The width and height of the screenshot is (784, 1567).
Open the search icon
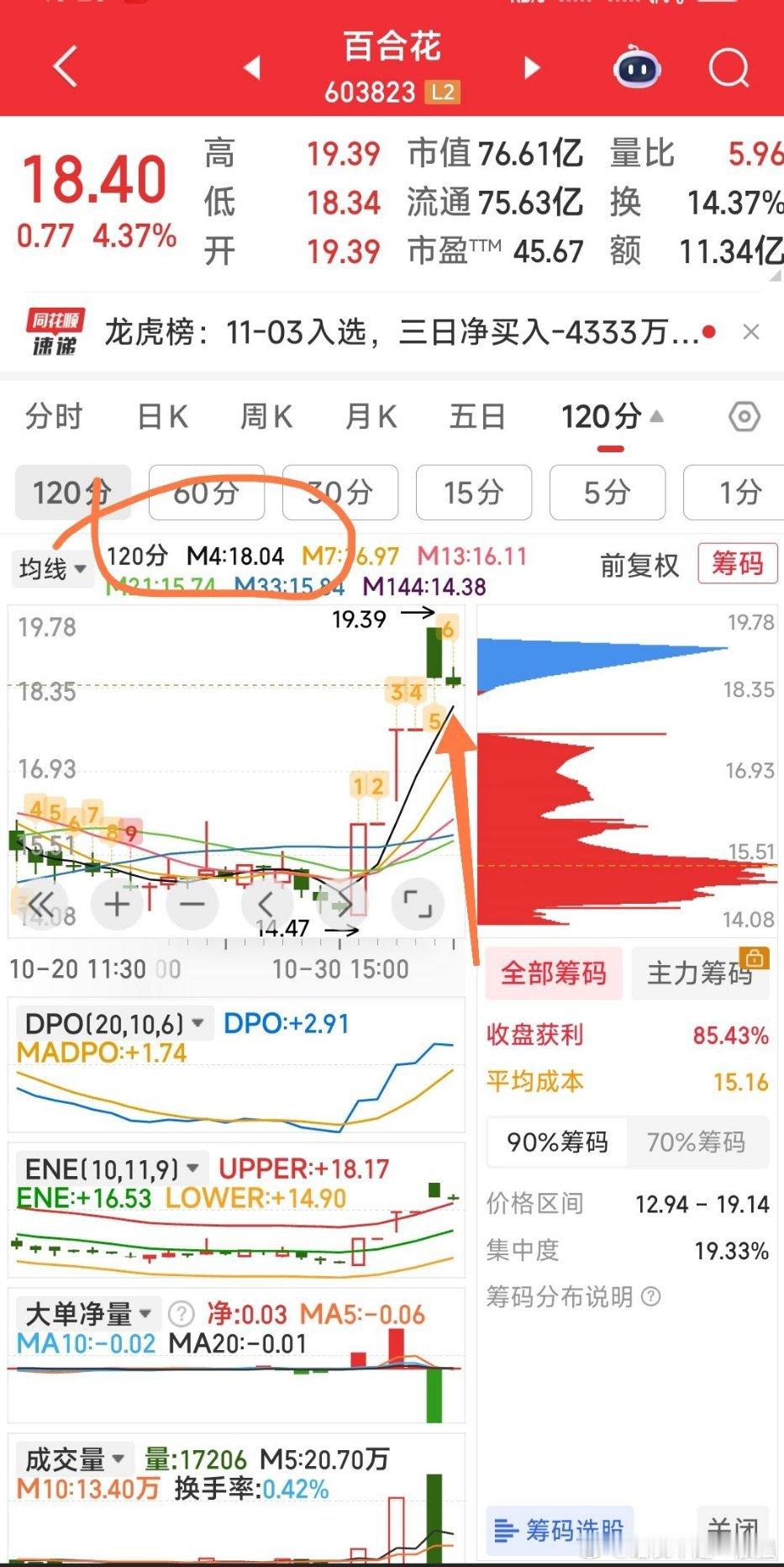click(x=729, y=68)
